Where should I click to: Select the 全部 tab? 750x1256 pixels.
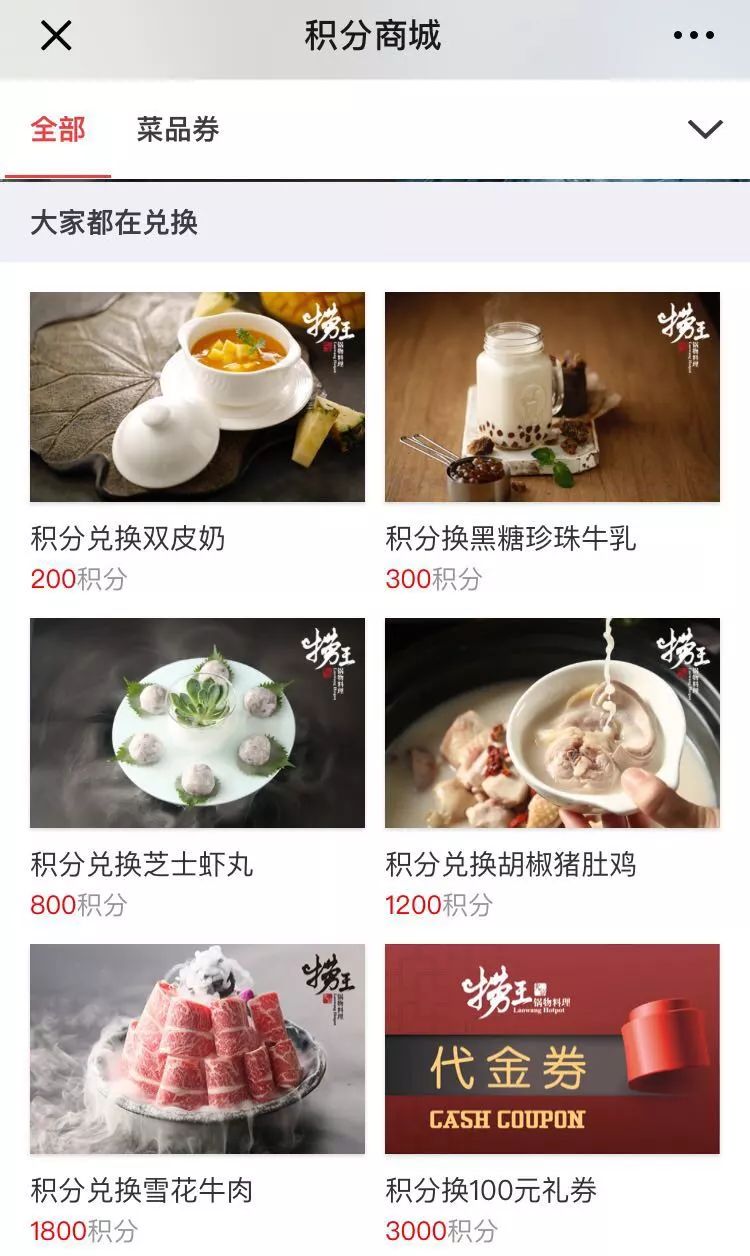(x=56, y=127)
